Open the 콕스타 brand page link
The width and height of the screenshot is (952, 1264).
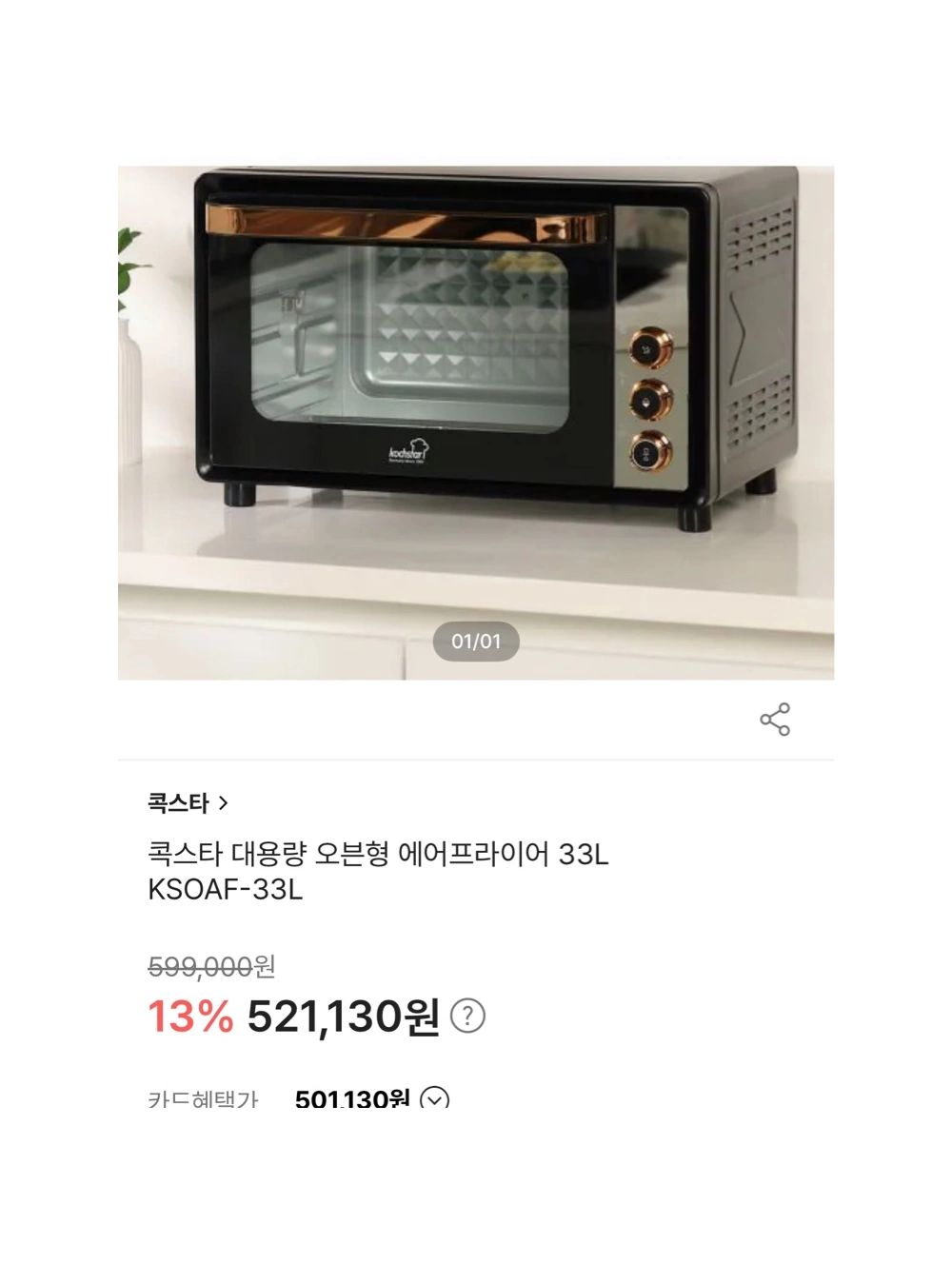point(188,803)
